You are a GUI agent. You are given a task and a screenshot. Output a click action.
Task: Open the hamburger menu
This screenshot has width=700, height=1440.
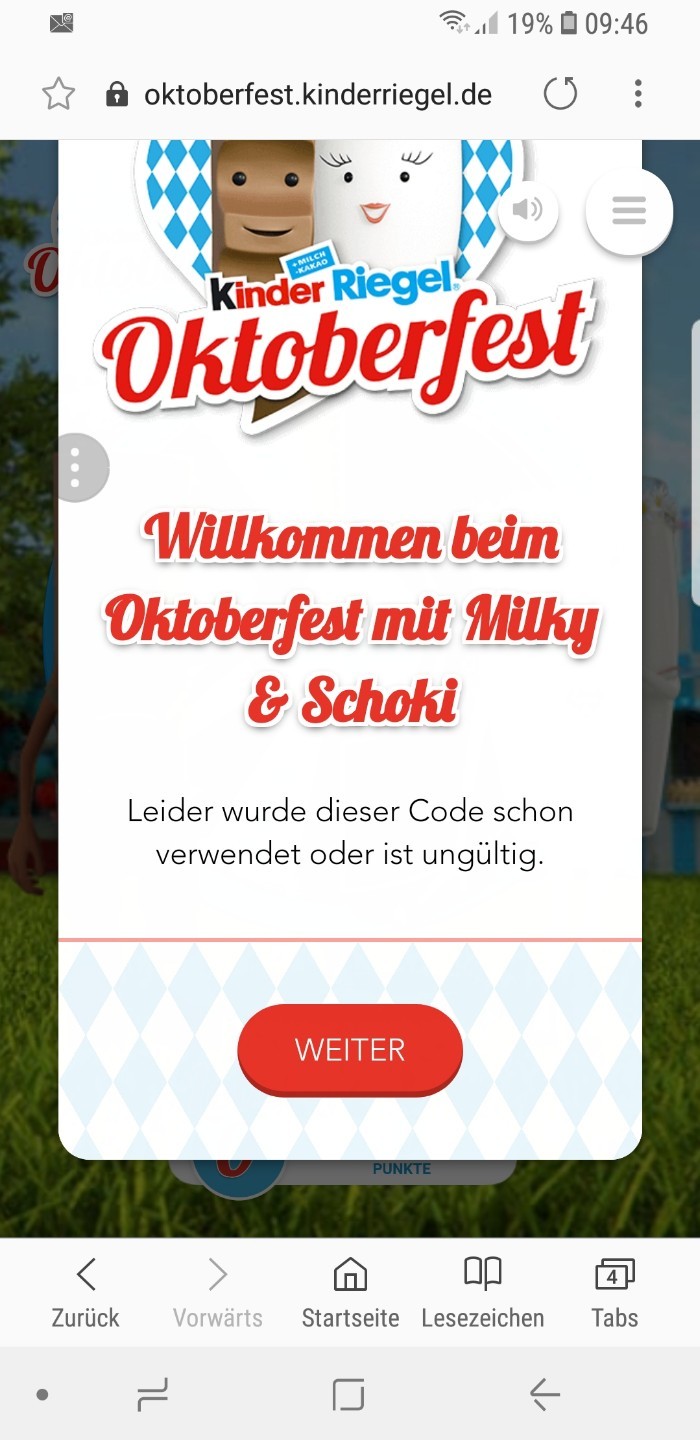(x=629, y=211)
